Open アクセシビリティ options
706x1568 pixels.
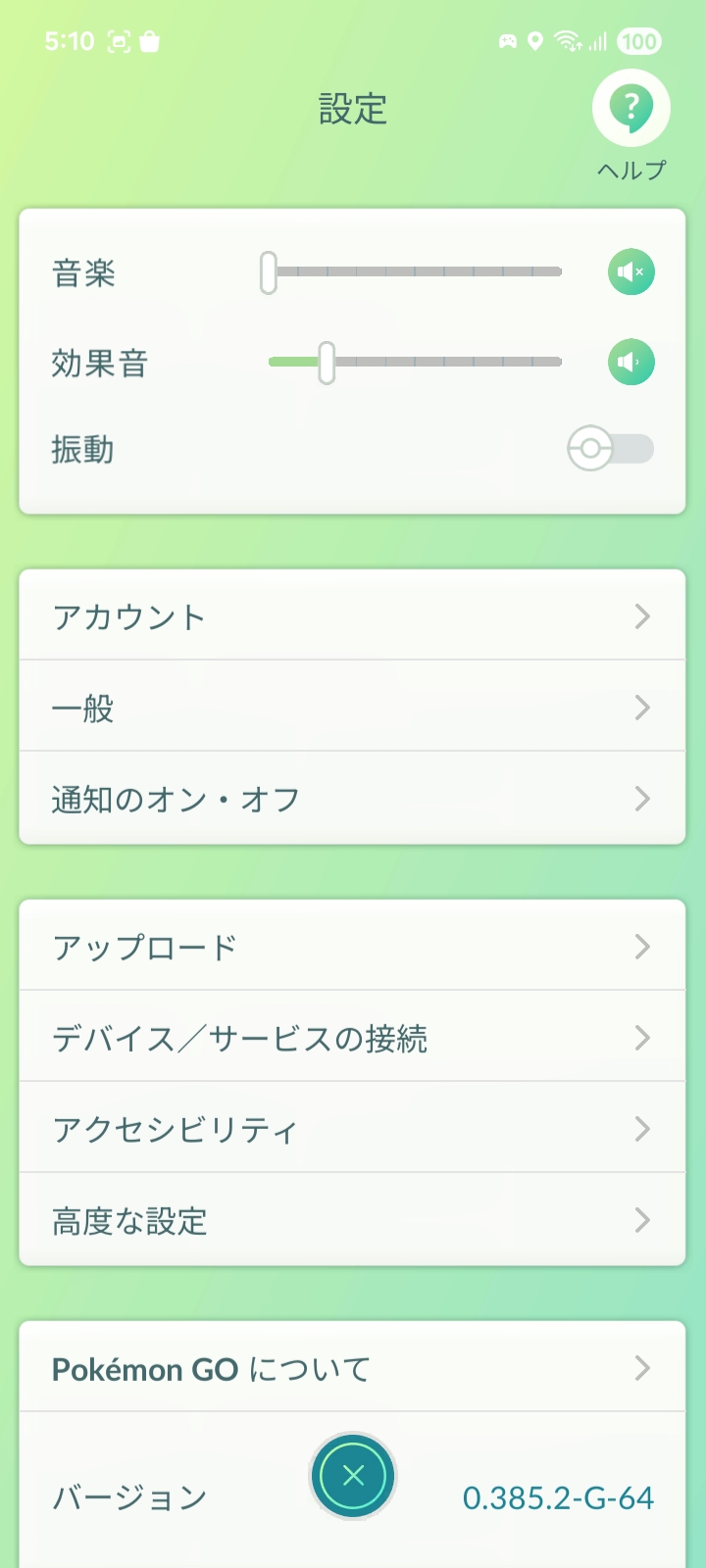coord(352,1129)
